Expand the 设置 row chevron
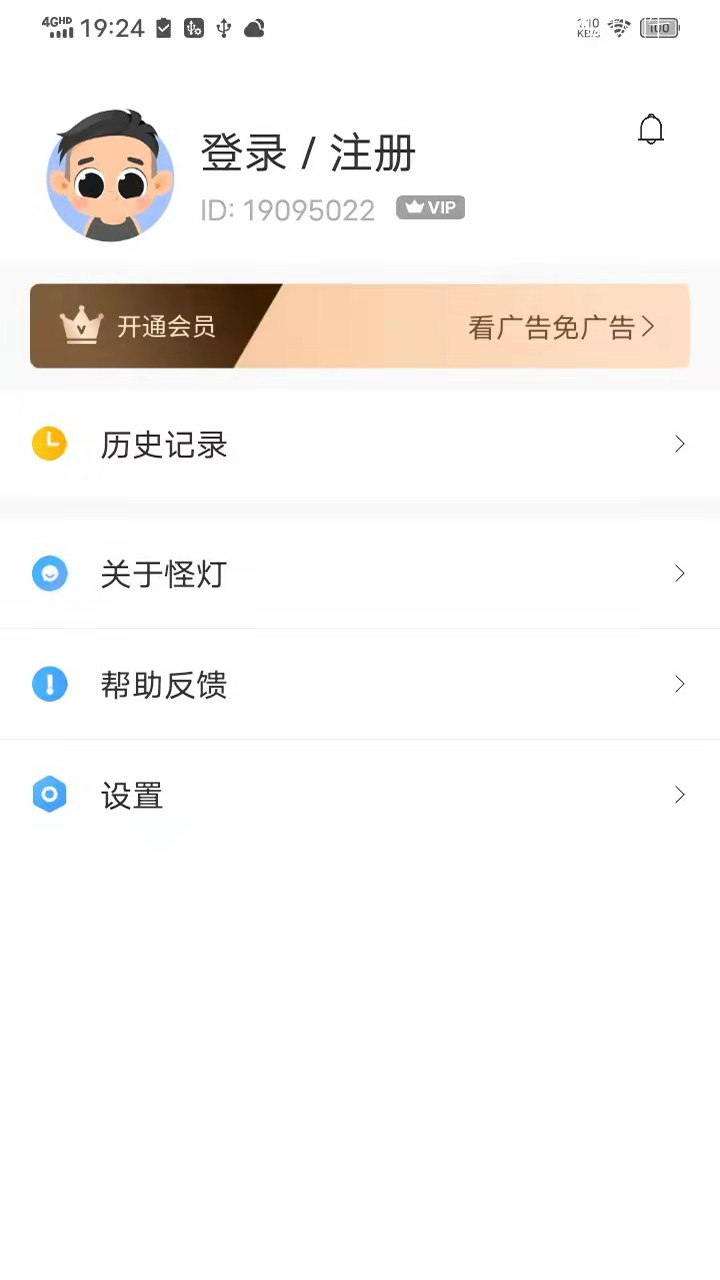Image resolution: width=720 pixels, height=1280 pixels. pos(679,794)
